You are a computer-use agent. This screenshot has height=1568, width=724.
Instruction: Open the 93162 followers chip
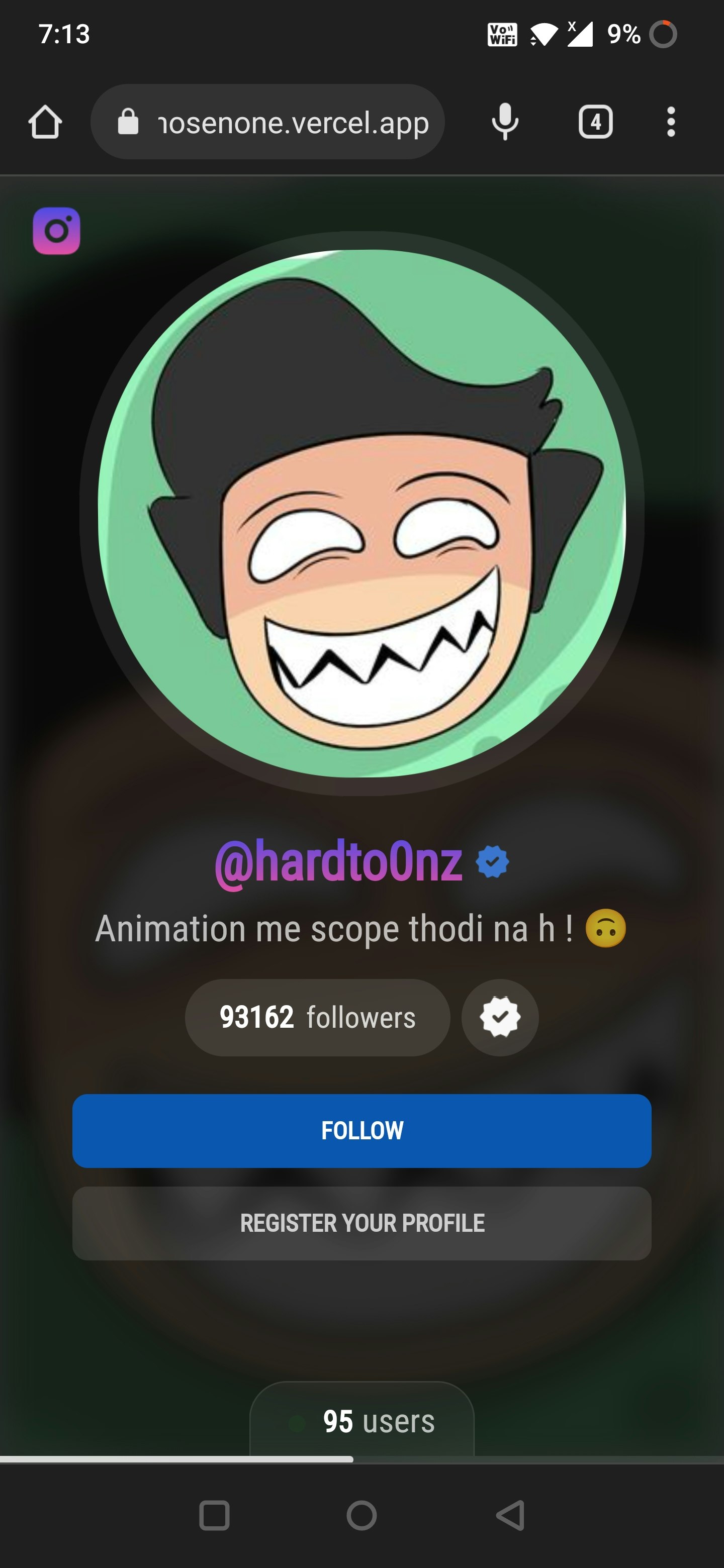click(317, 1017)
